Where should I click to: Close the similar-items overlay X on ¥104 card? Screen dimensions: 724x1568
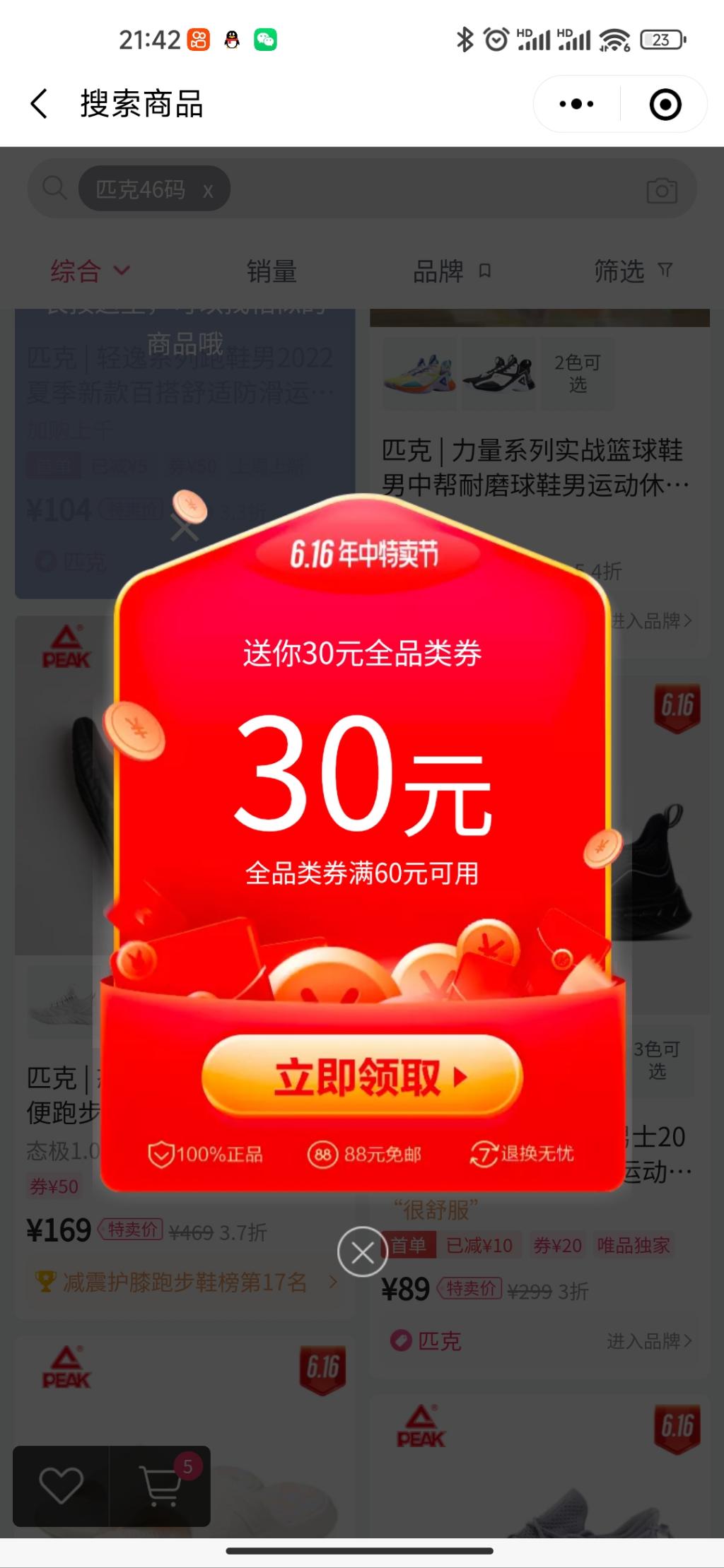185,526
